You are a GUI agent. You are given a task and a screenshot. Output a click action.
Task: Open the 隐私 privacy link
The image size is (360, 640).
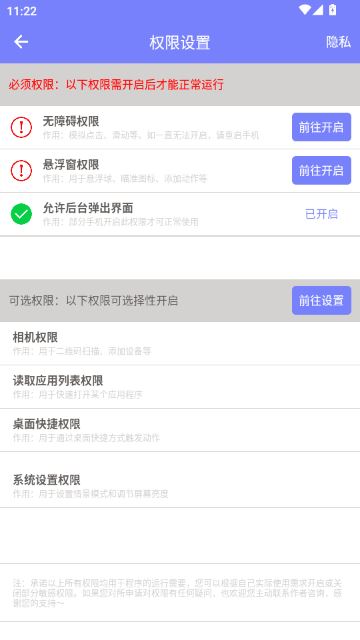click(338, 42)
